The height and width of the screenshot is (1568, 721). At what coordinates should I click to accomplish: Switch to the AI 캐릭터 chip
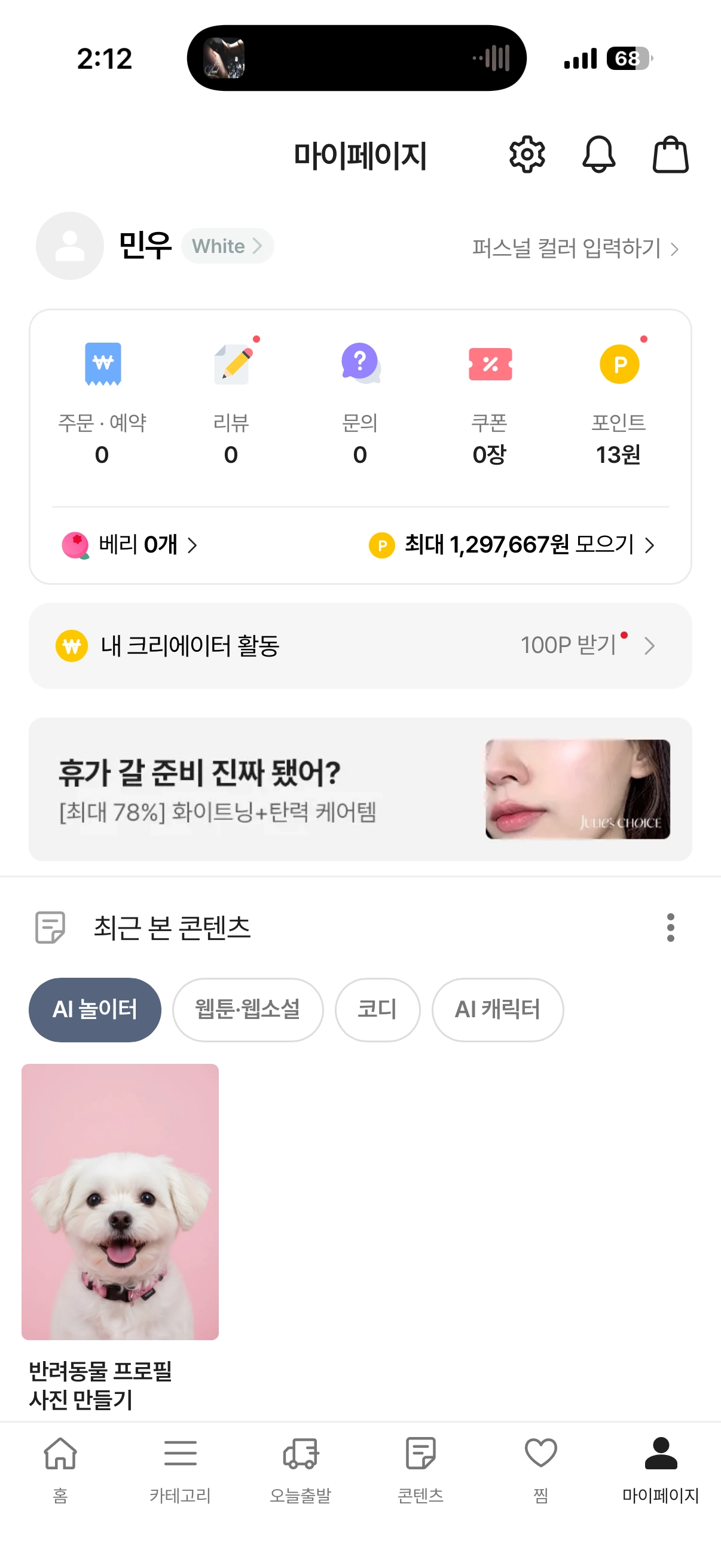[x=497, y=1009]
